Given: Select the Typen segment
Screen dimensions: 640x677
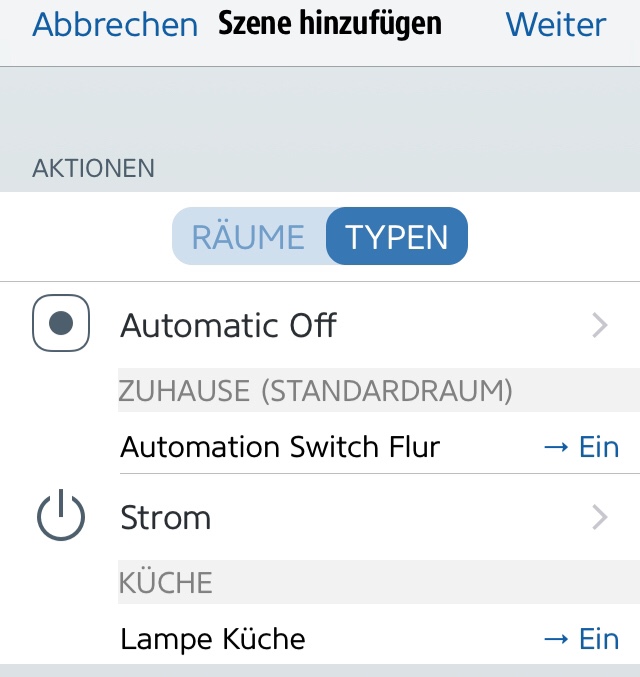Looking at the screenshot, I should click(x=397, y=237).
